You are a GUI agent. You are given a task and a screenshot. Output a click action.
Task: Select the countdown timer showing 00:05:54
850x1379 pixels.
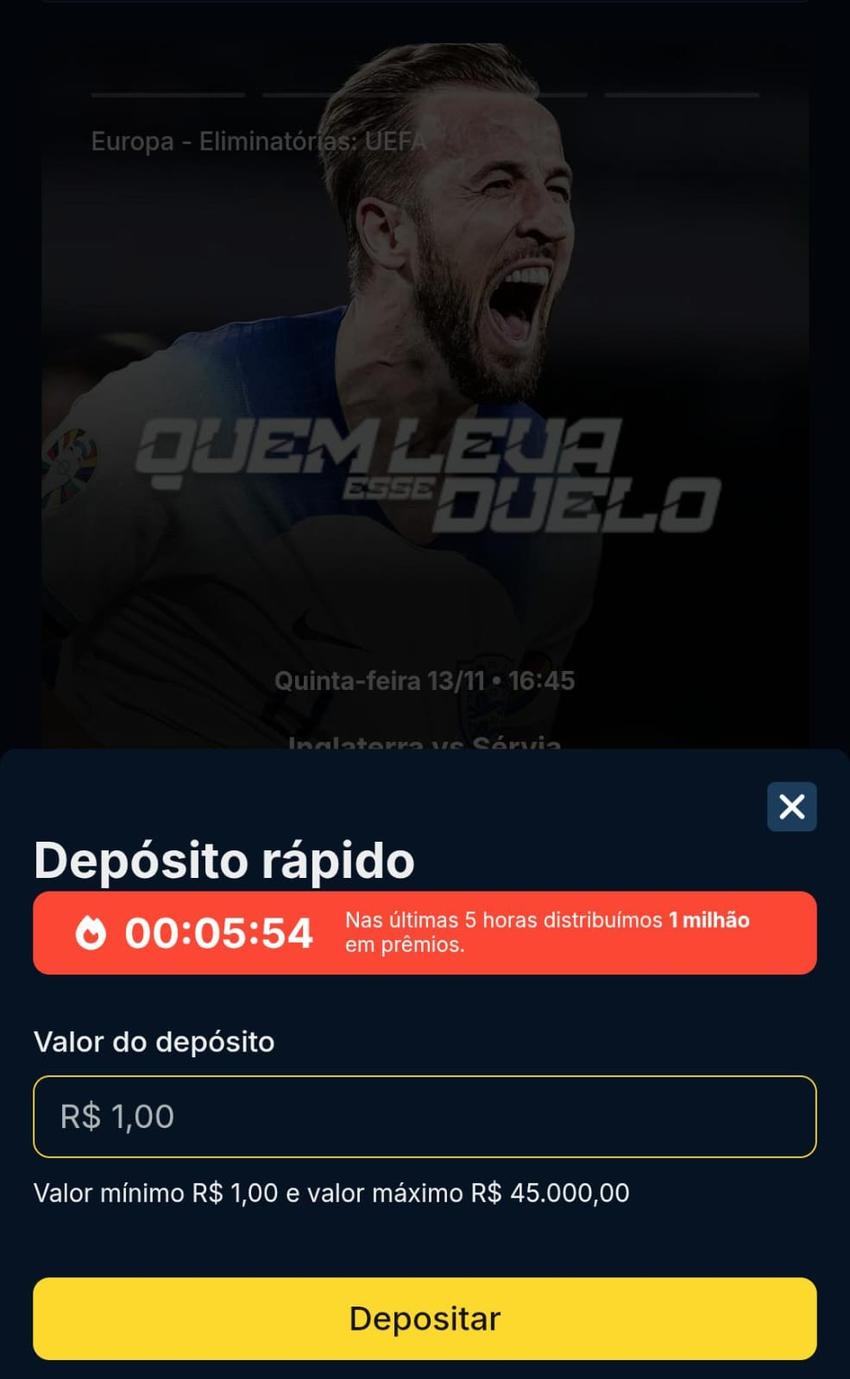click(218, 932)
